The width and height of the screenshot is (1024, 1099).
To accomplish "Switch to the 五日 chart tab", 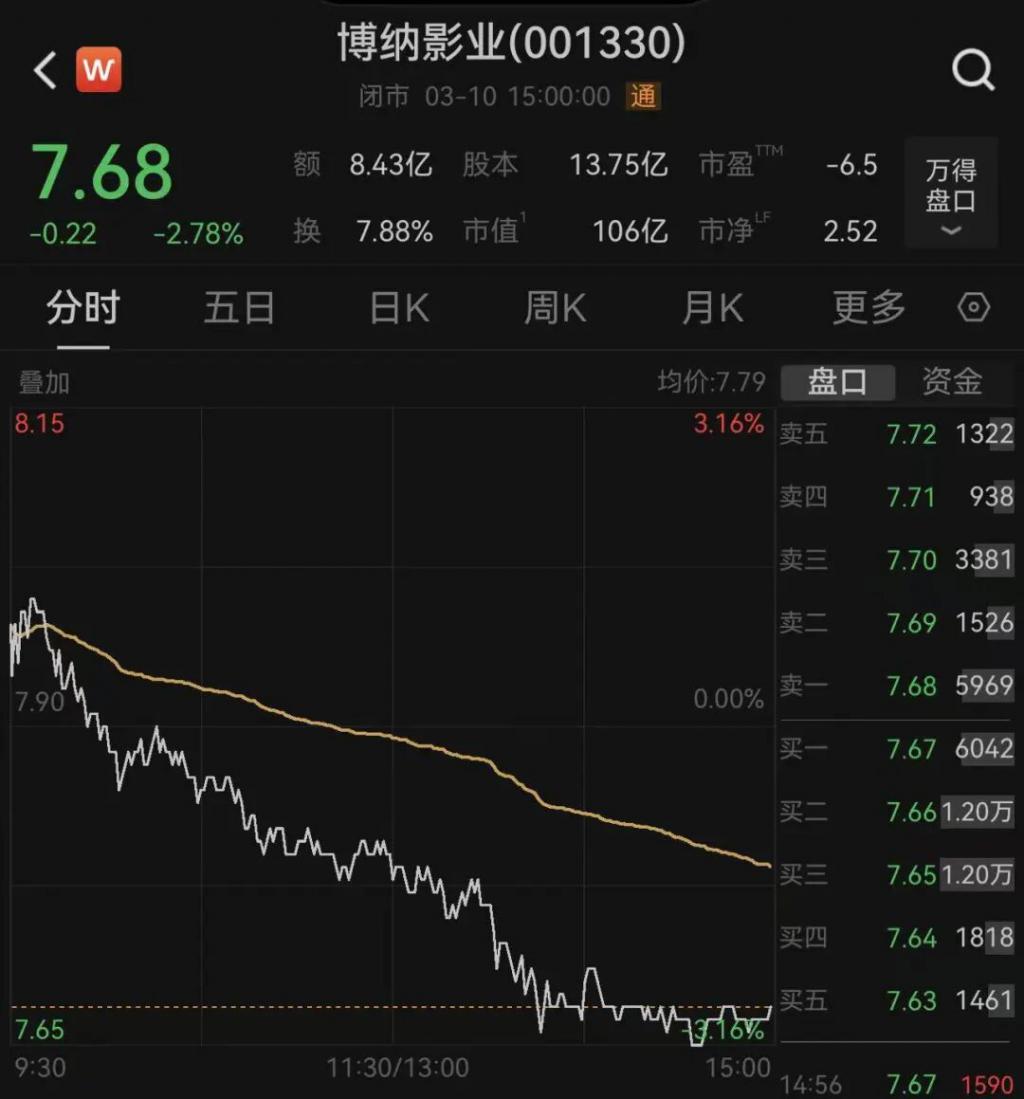I will 239,308.
